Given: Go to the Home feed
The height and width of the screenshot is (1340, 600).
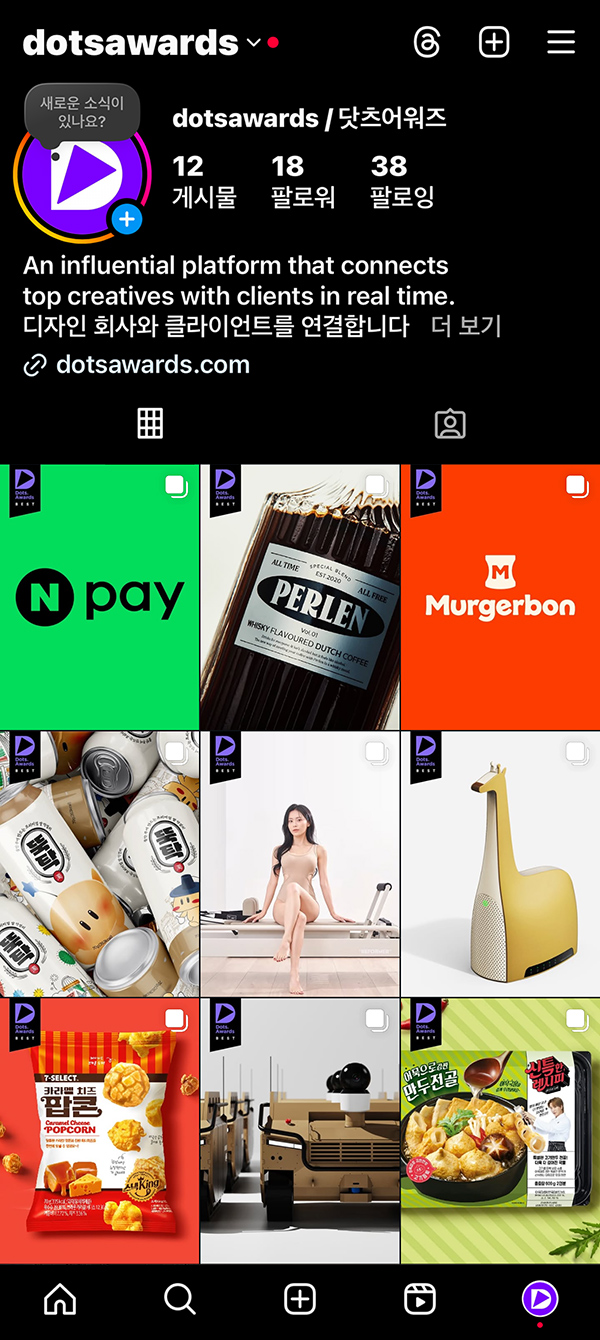Looking at the screenshot, I should [60, 1299].
